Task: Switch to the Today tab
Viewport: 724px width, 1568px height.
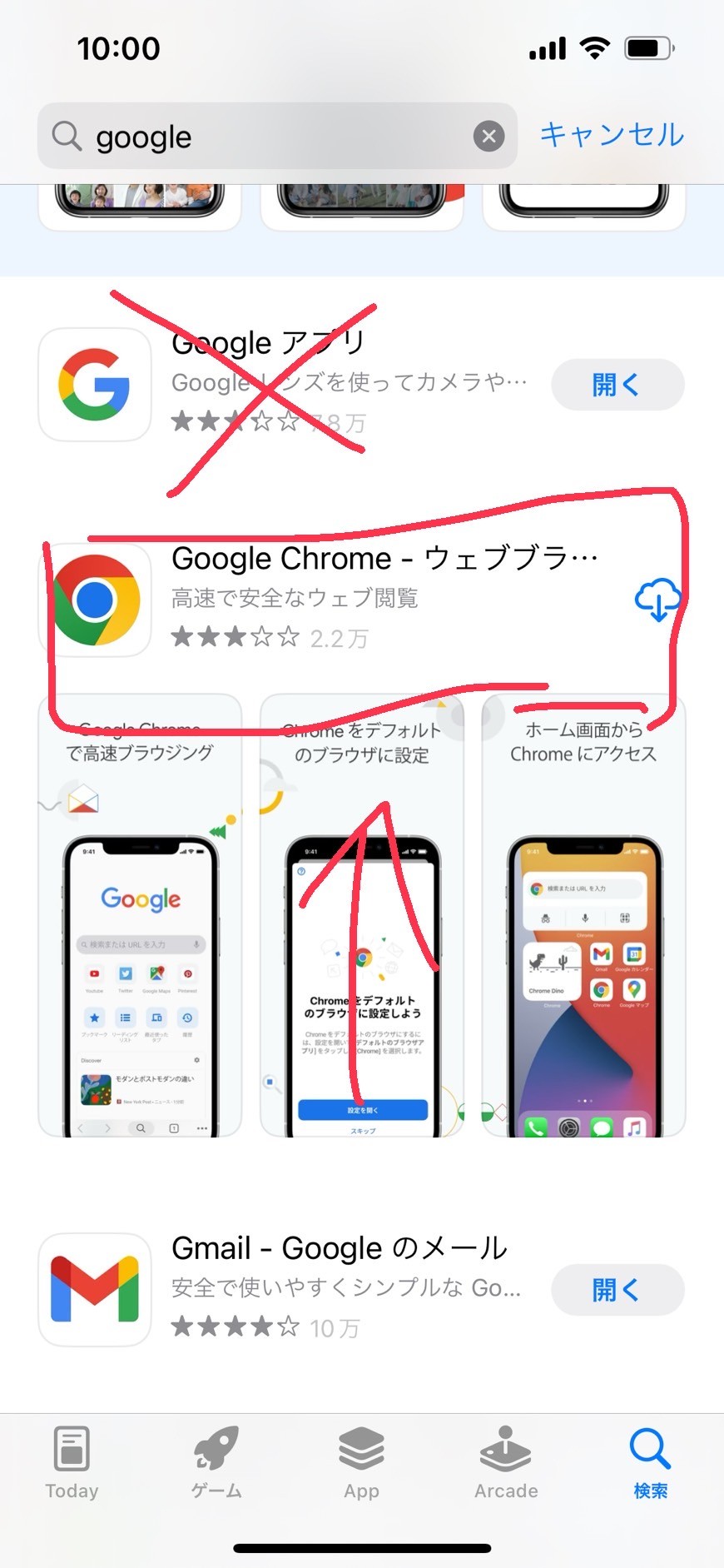Action: click(x=72, y=1461)
